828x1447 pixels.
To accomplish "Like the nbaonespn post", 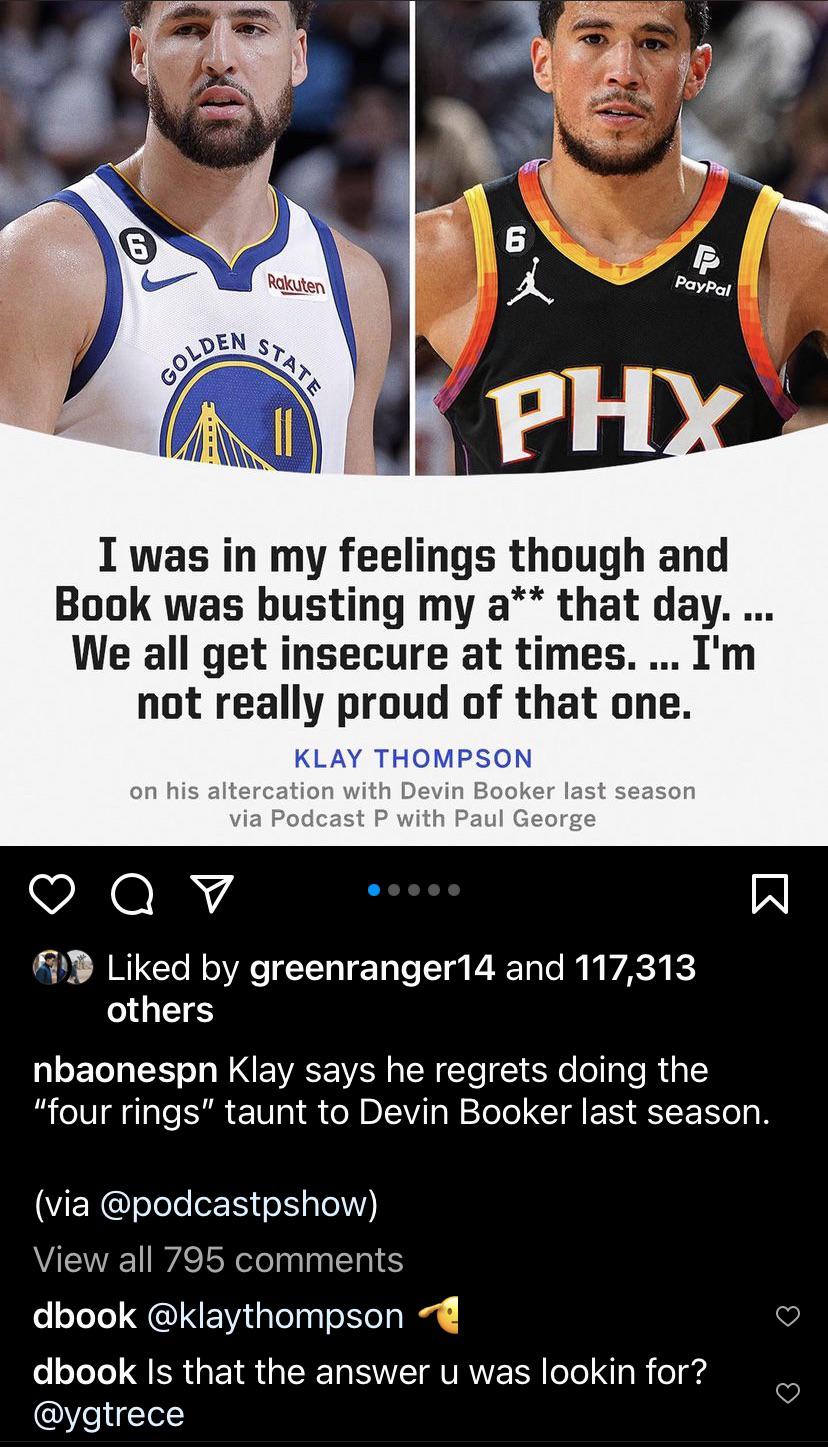I will pyautogui.click(x=52, y=893).
